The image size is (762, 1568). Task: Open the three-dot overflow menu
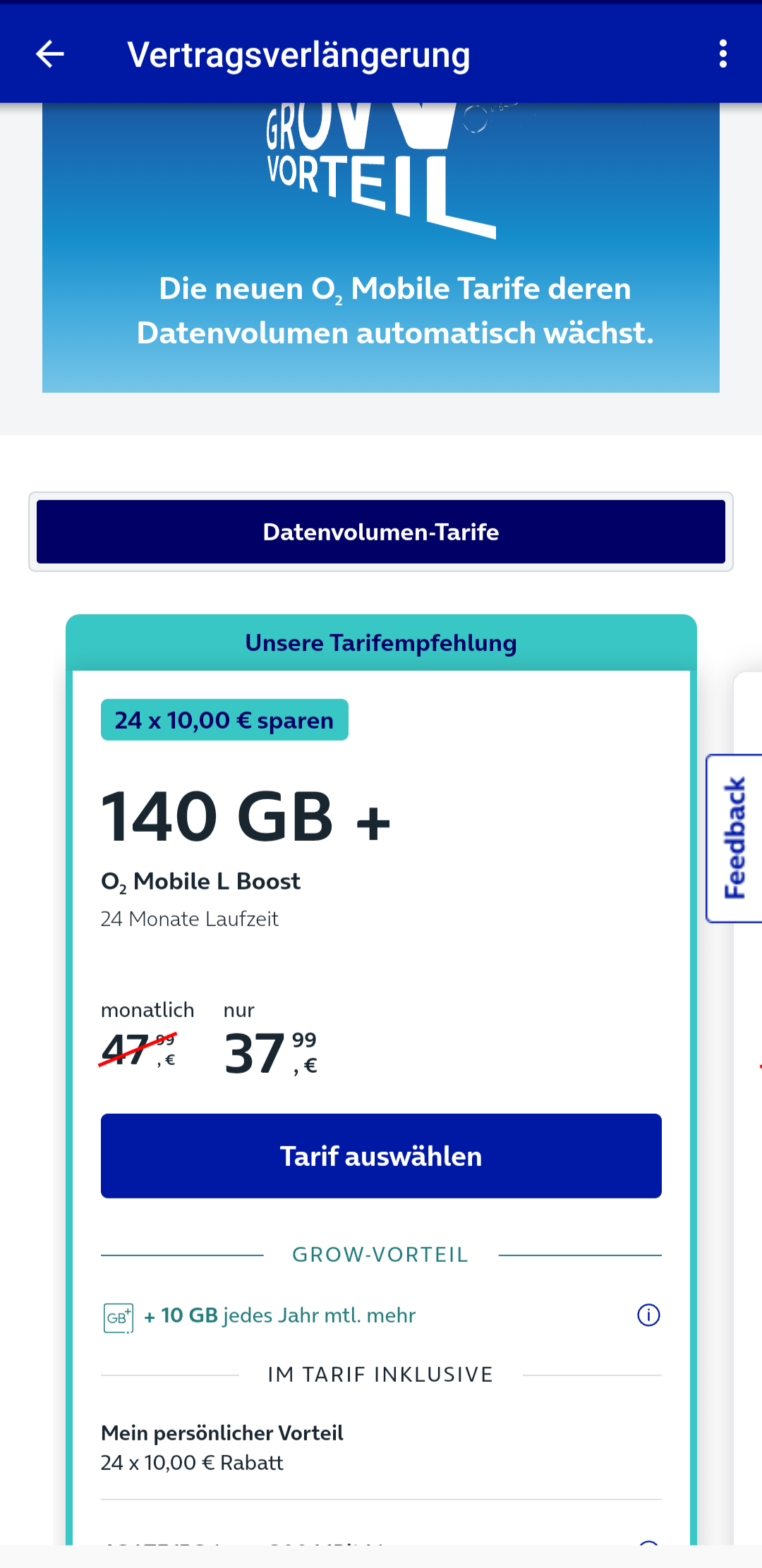[722, 54]
